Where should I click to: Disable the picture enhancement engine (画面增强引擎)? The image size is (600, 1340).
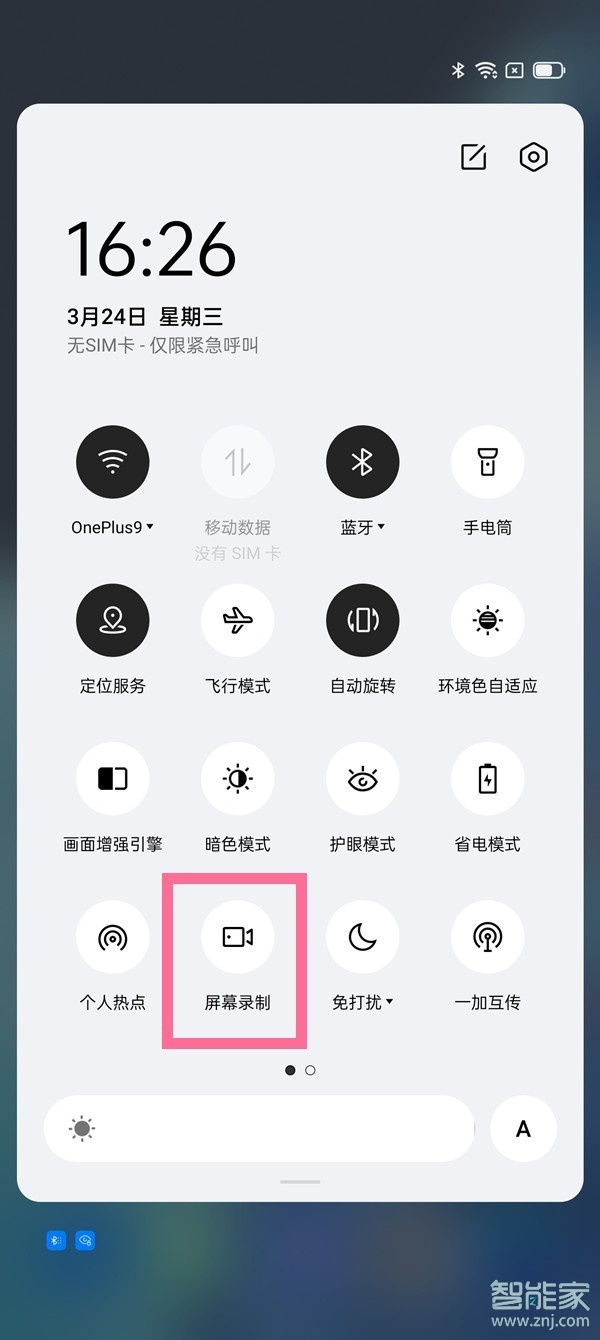pyautogui.click(x=113, y=778)
